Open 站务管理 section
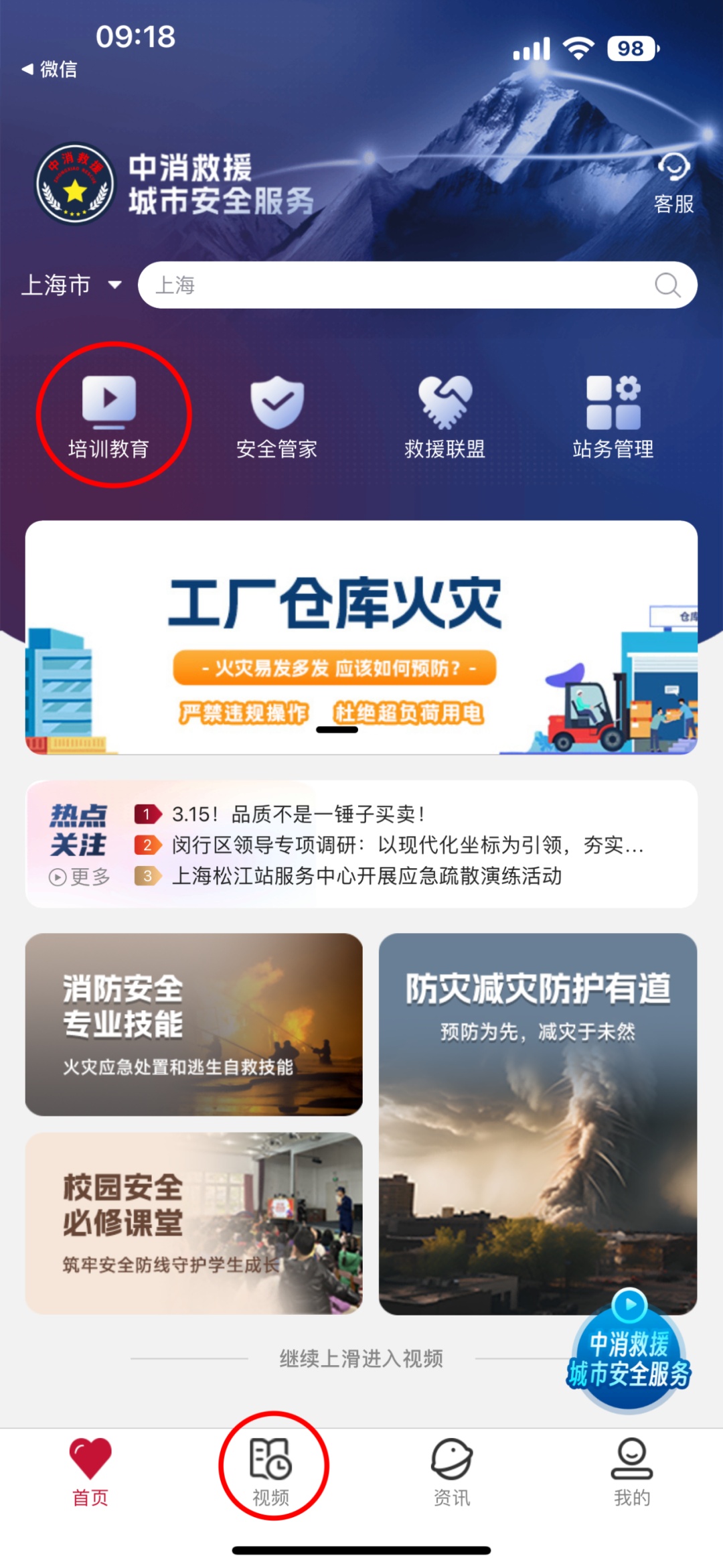Screen dimensions: 723x1568 613,417
